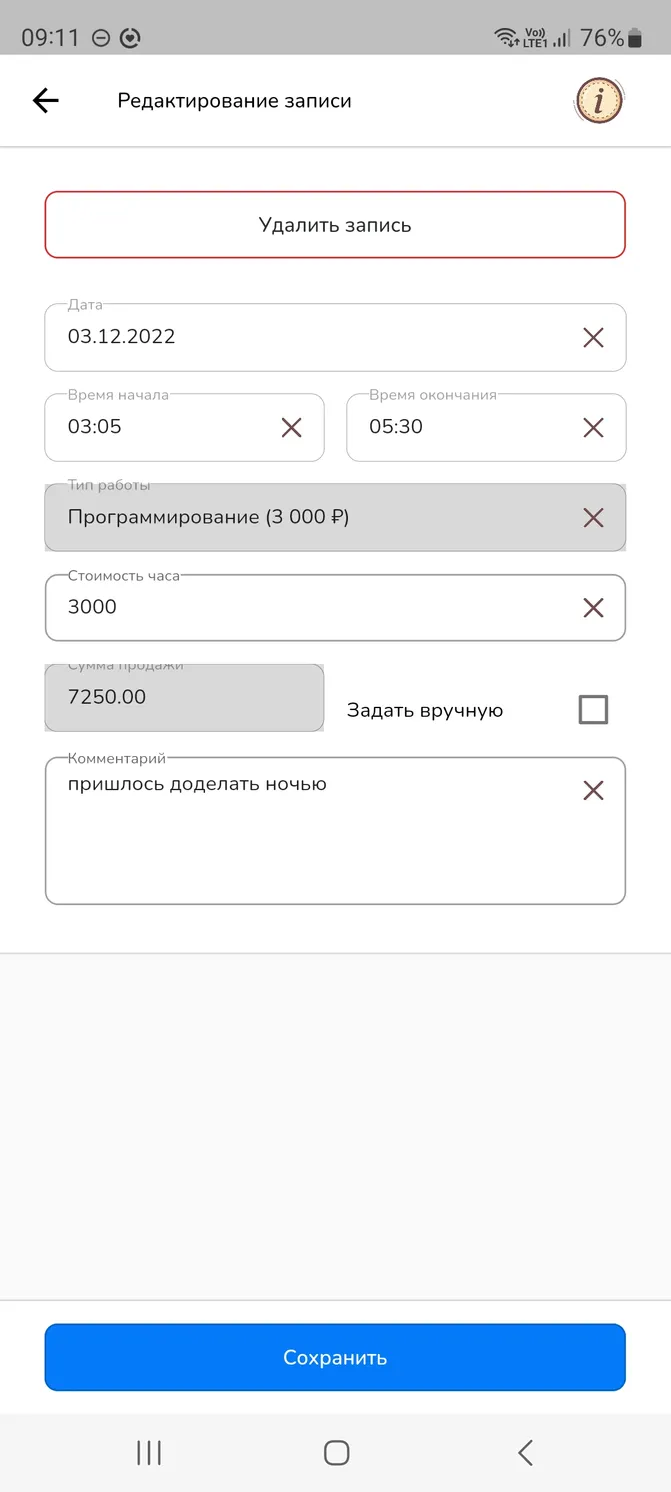
Task: Edit the Комментарий text field
Action: coord(335,831)
